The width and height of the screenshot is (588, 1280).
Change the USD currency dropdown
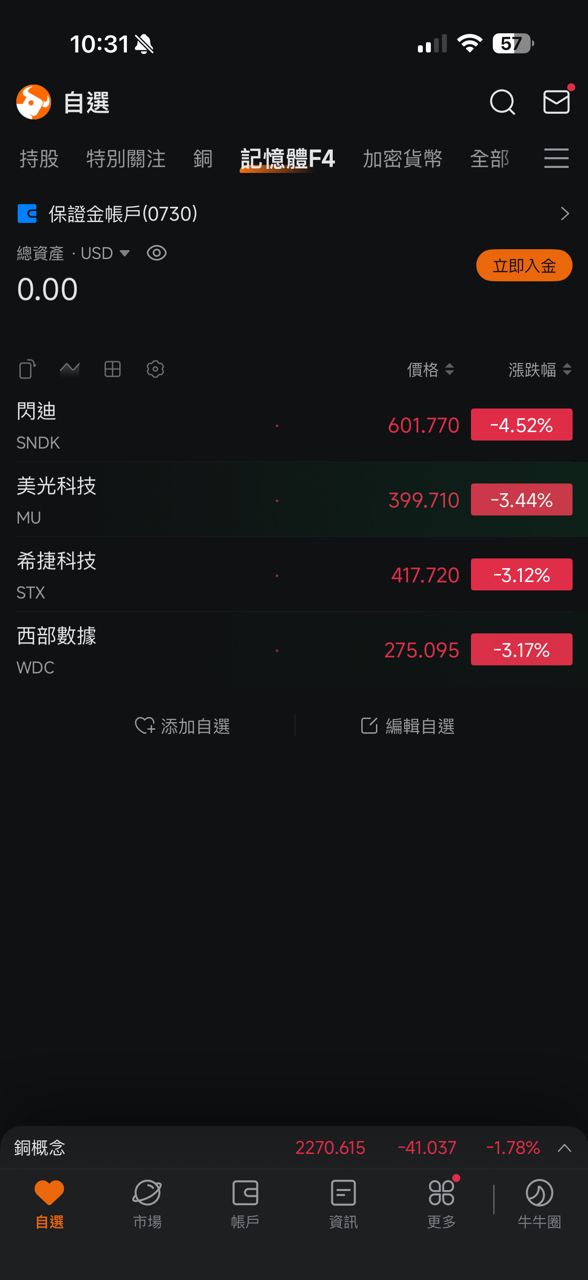pos(105,253)
